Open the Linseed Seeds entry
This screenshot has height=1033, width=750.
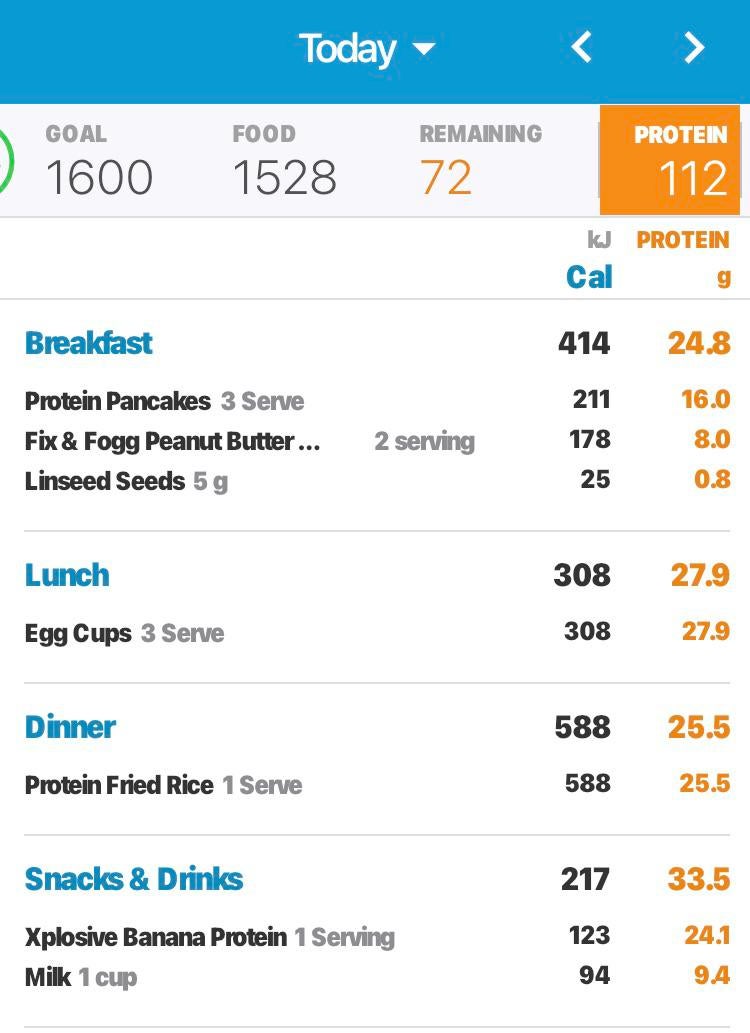coord(126,481)
